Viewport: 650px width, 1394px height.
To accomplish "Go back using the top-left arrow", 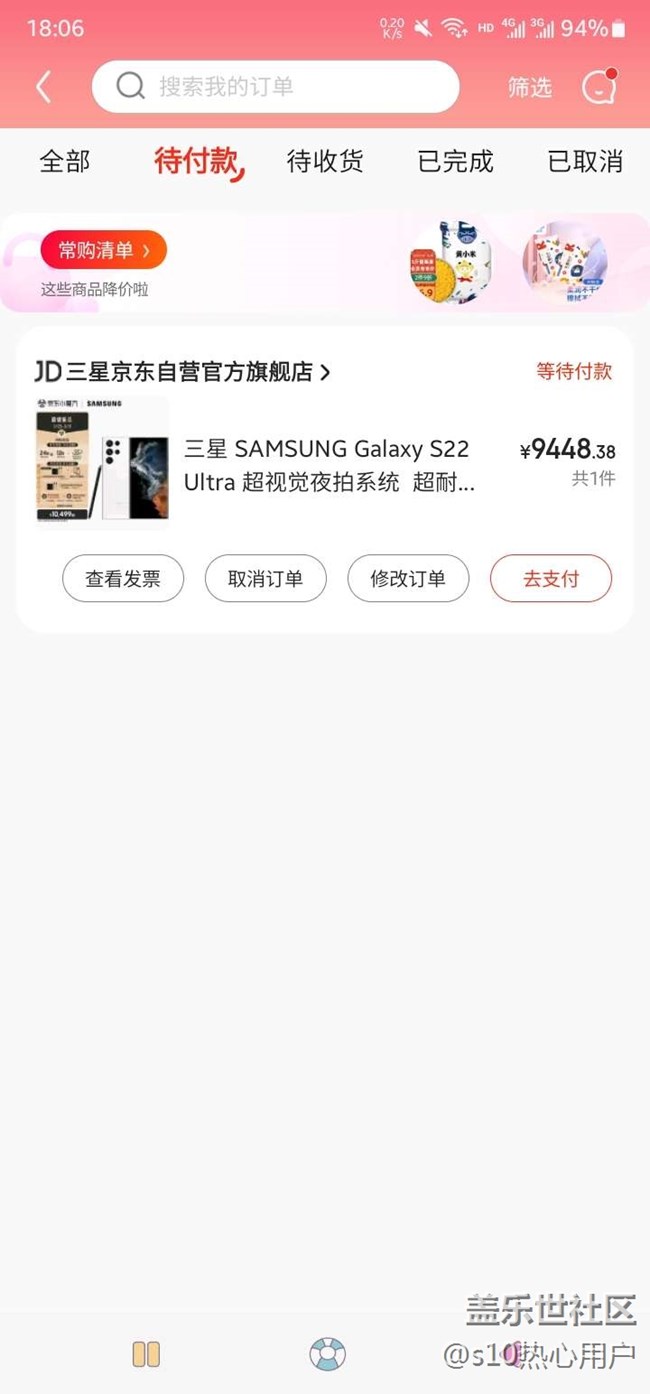I will coord(43,87).
